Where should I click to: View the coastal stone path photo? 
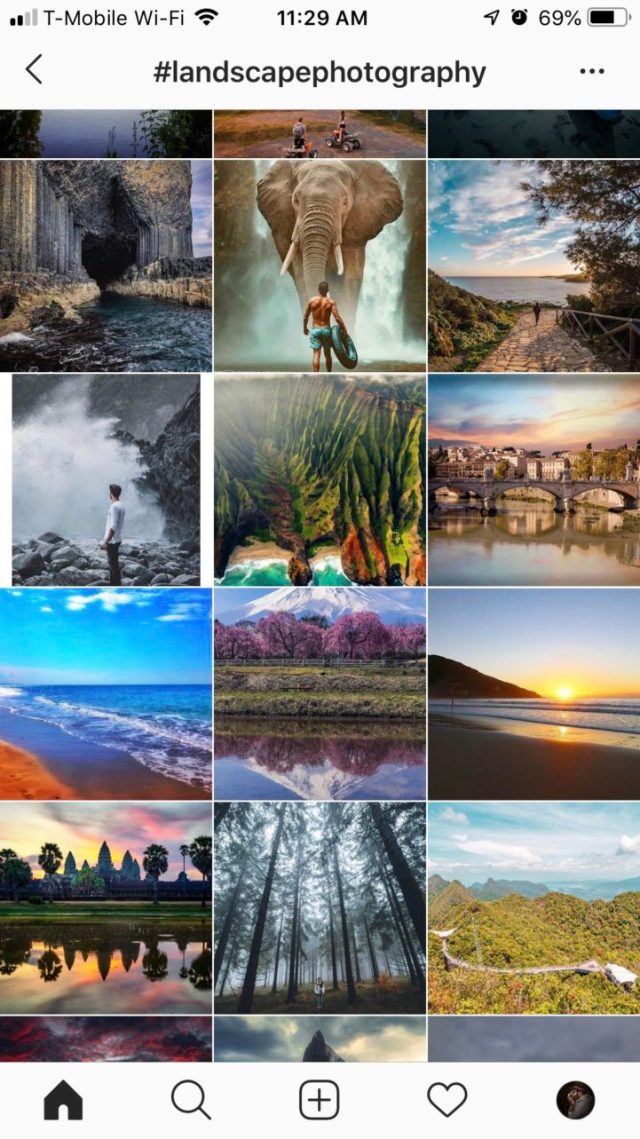click(x=534, y=266)
